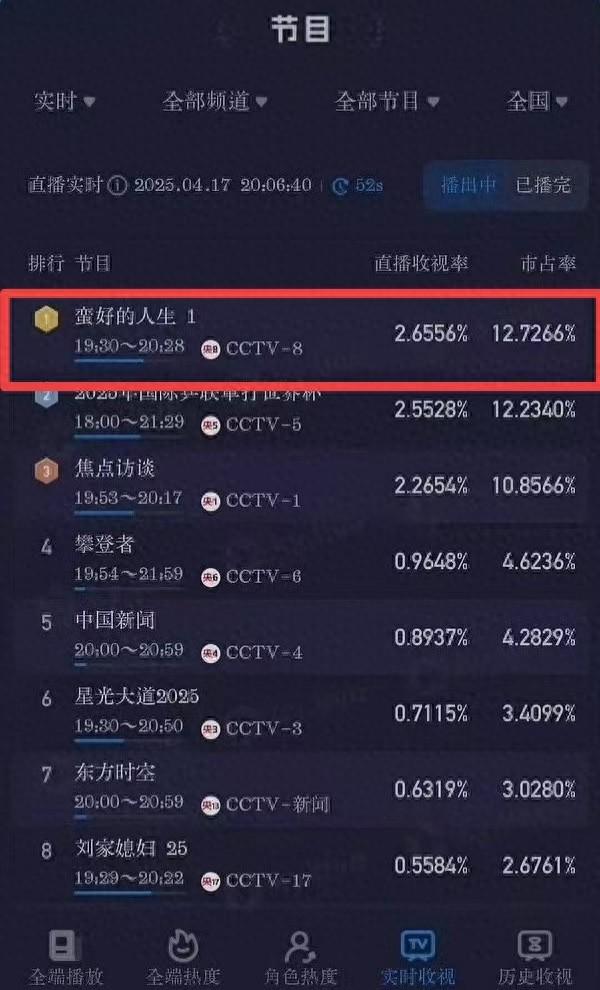Image resolution: width=600 pixels, height=990 pixels.
Task: Tap the info icon beside 直播实时
Action: click(117, 186)
